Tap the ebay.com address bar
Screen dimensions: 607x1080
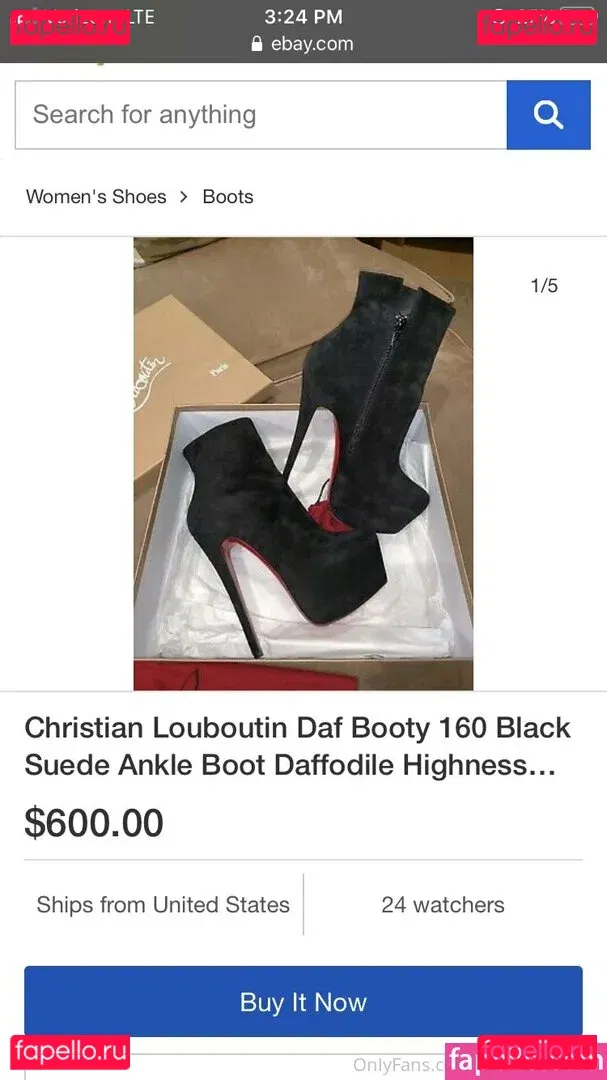point(303,43)
